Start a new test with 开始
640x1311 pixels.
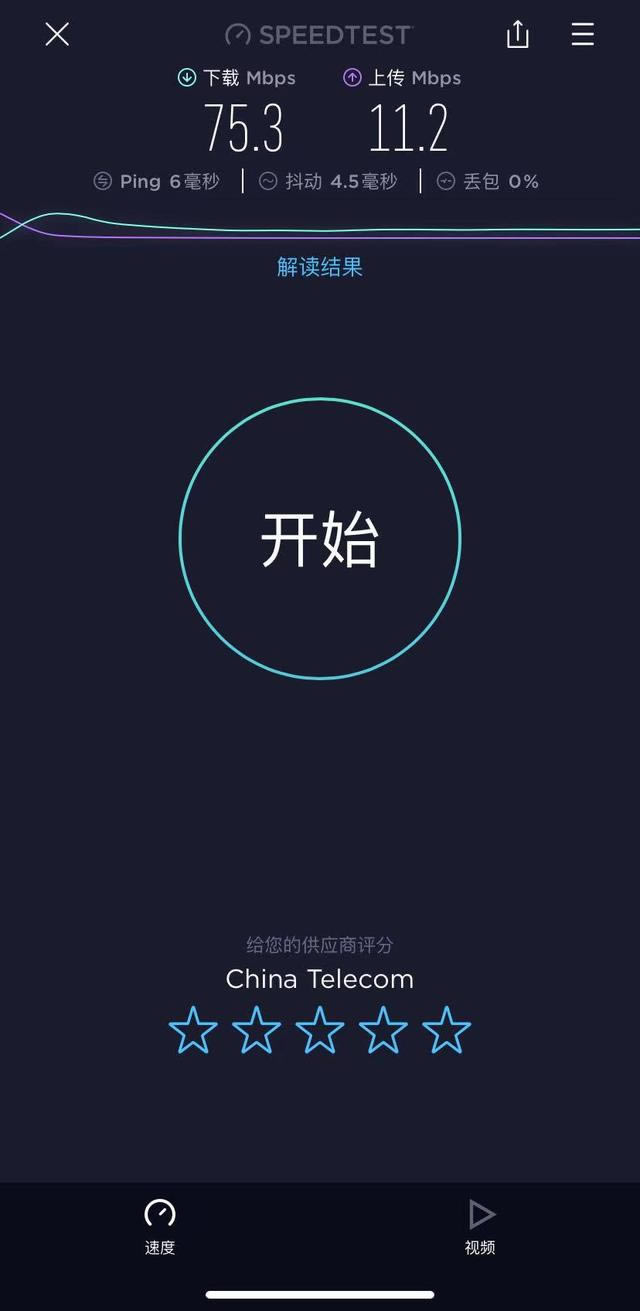click(x=320, y=539)
